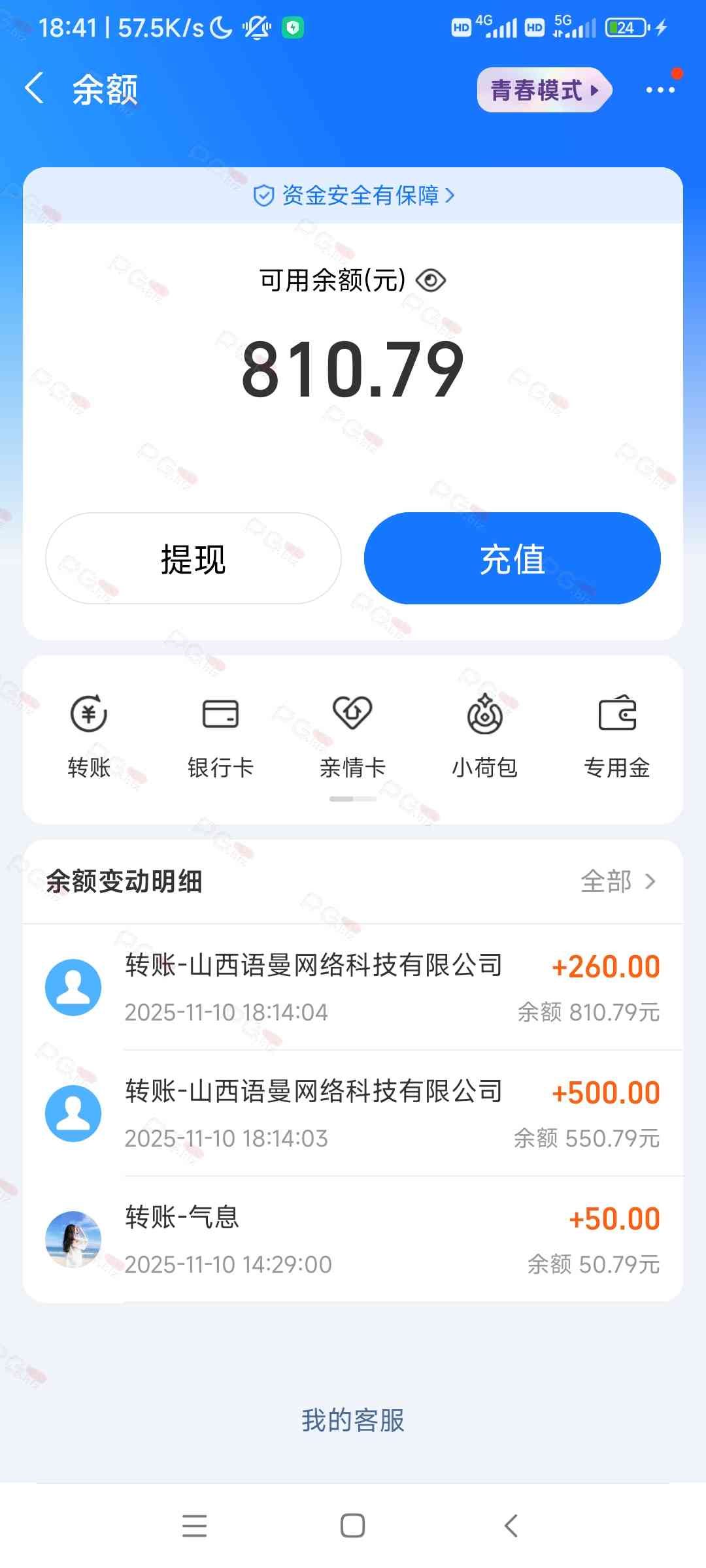The height and width of the screenshot is (1568, 706).
Task: Go back from the 余额 page
Action: coord(34,89)
